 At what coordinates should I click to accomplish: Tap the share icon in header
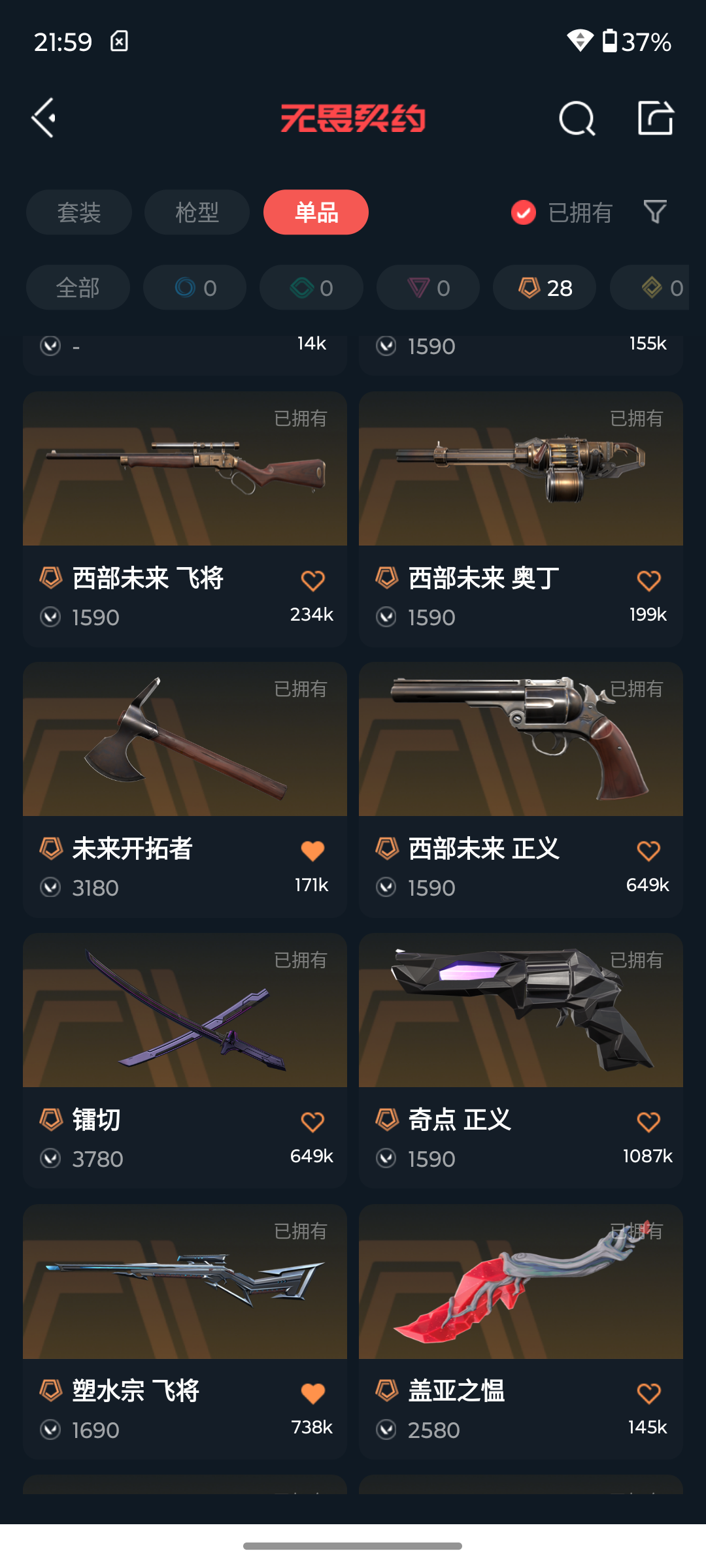click(656, 118)
